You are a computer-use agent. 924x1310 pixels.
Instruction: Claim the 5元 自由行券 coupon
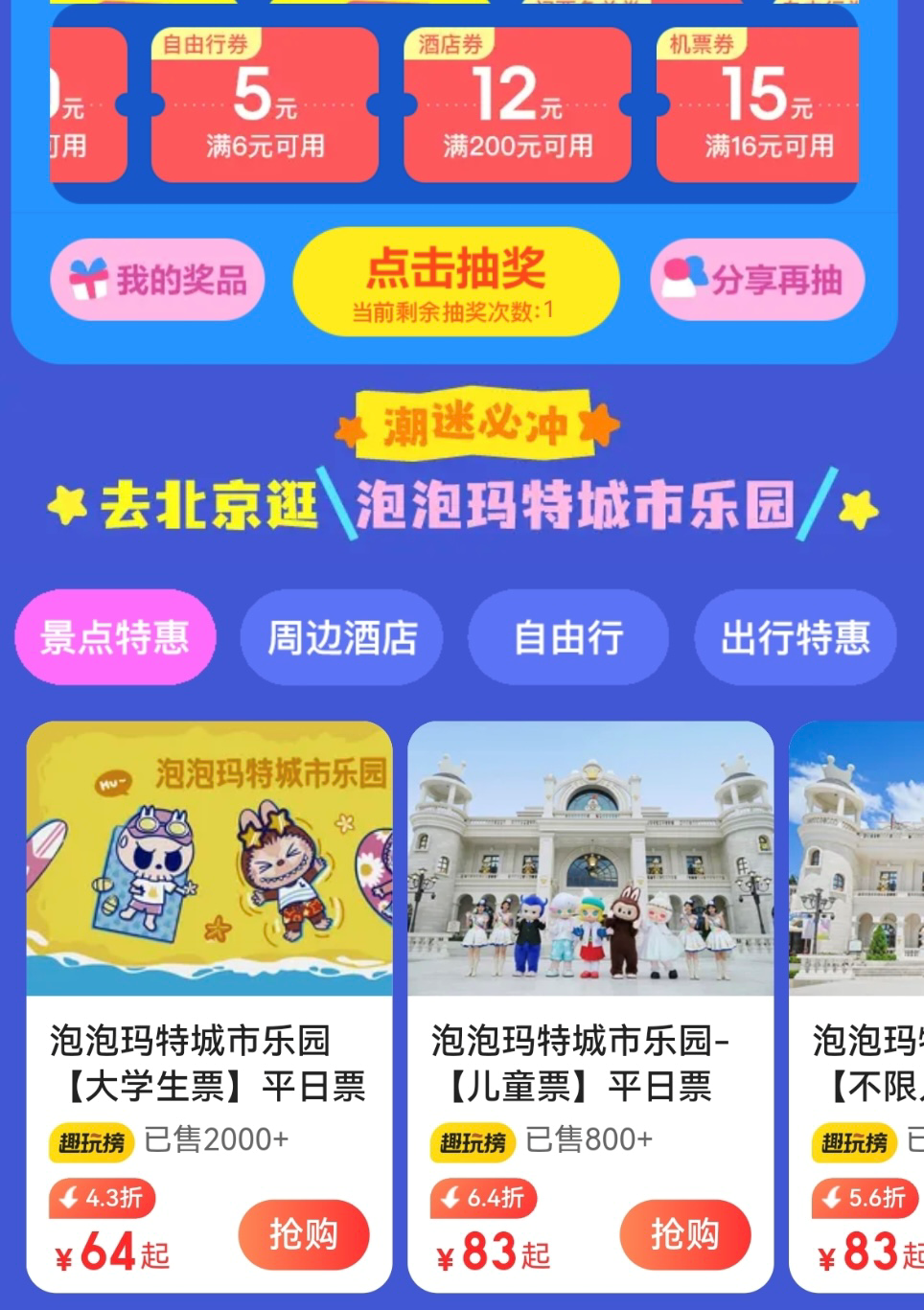pos(265,105)
